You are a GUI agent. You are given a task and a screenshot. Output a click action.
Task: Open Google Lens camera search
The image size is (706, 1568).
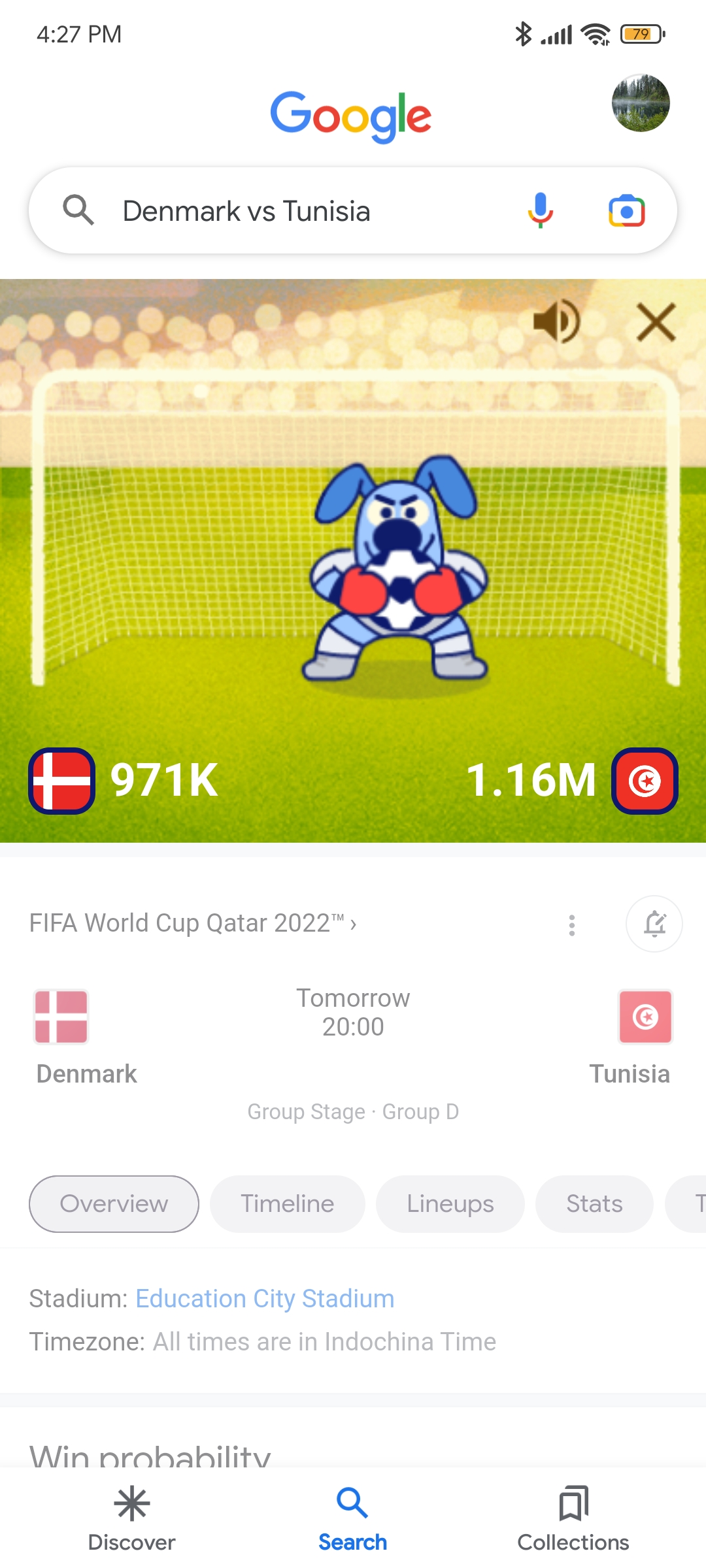tap(626, 211)
